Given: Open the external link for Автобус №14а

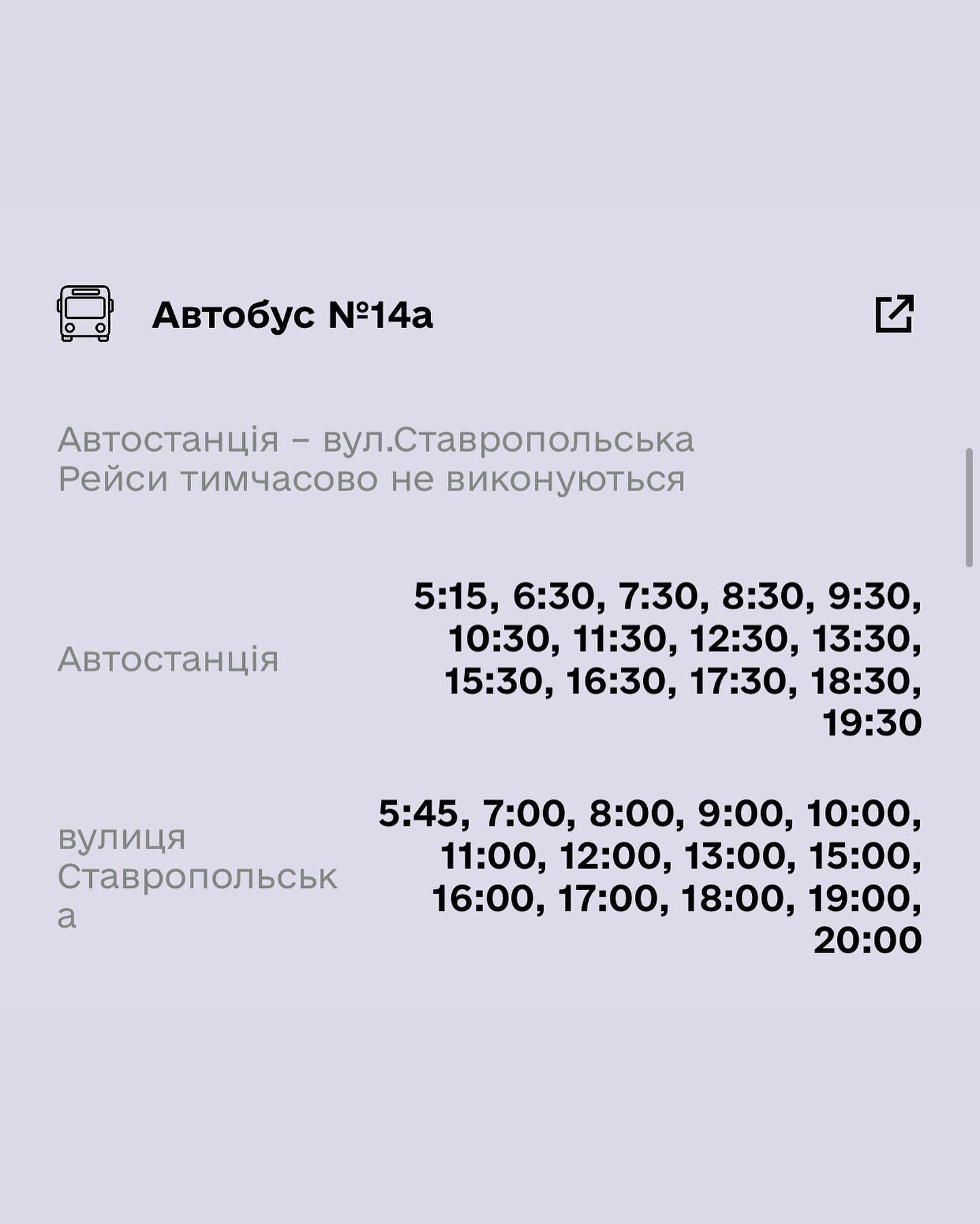Looking at the screenshot, I should [x=894, y=314].
